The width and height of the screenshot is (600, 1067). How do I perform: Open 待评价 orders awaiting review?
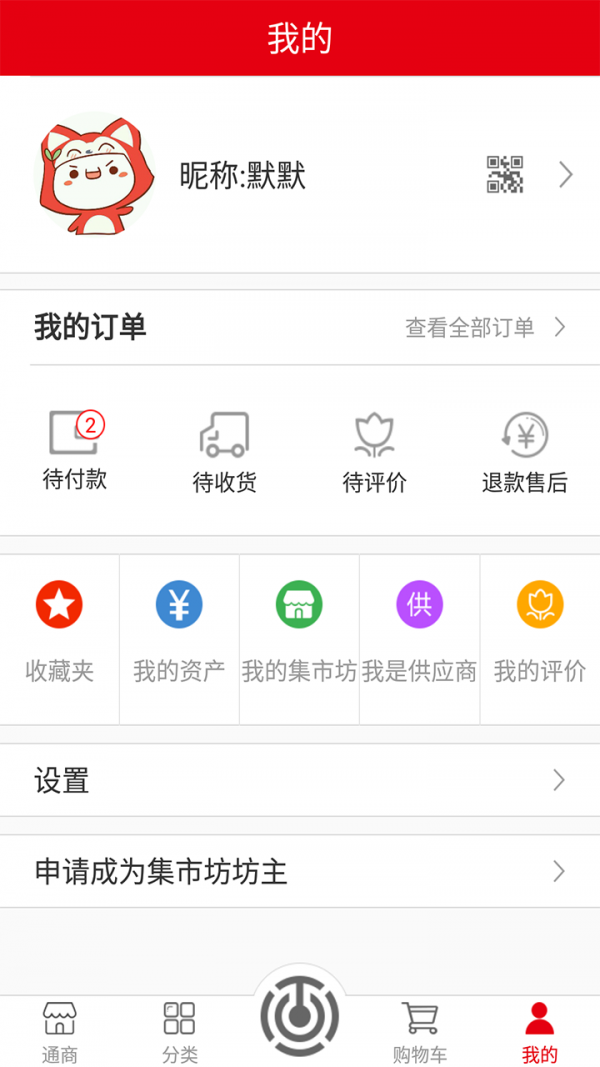[x=374, y=452]
